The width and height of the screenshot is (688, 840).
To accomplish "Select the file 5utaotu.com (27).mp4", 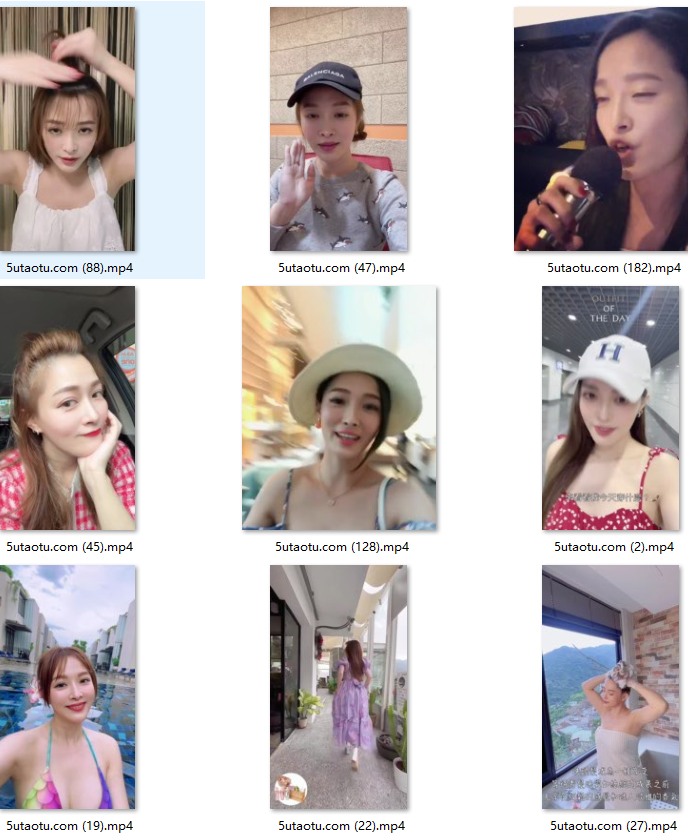I will (x=609, y=687).
